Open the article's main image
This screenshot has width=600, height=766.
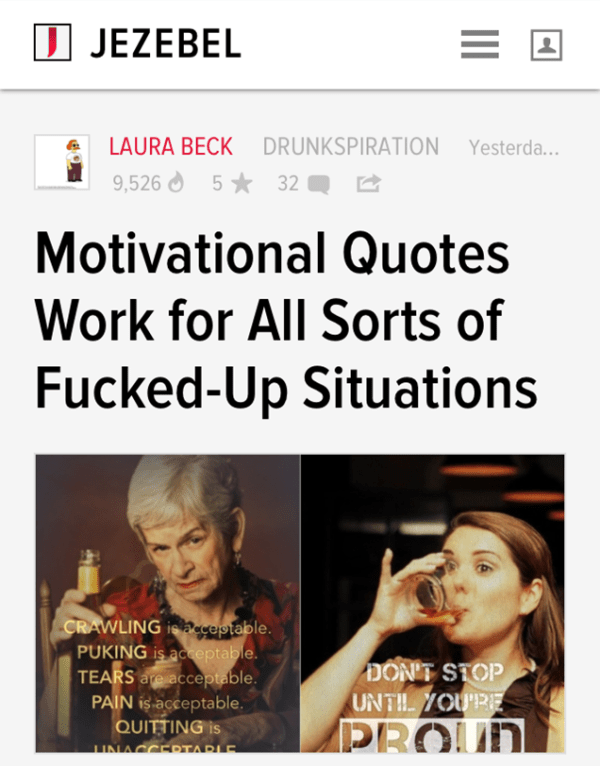[300, 603]
